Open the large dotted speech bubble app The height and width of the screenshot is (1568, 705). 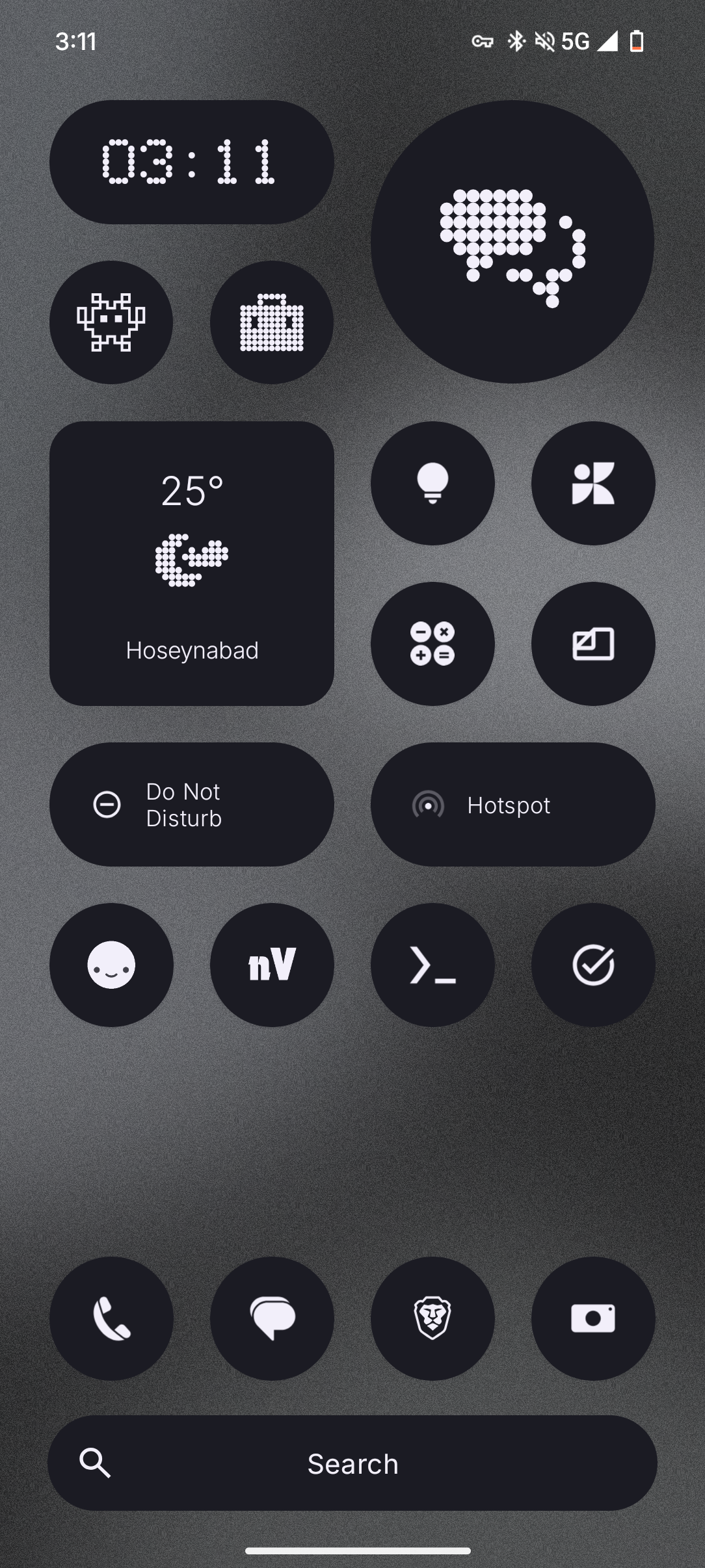512,242
